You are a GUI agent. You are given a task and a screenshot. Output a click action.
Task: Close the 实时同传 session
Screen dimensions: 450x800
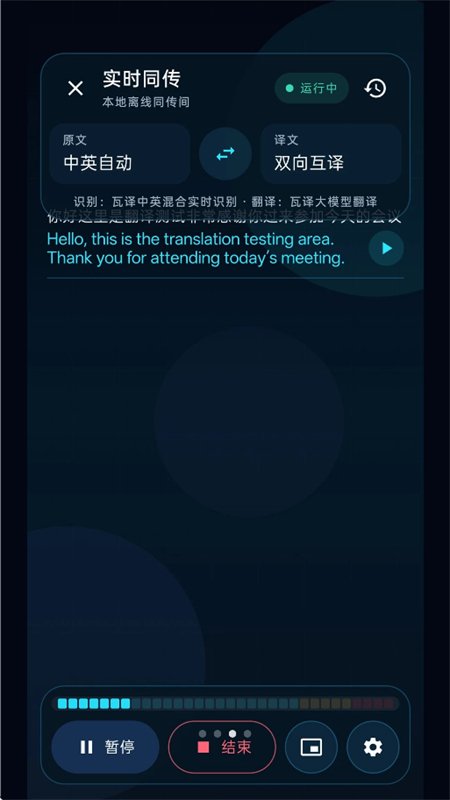pos(76,88)
